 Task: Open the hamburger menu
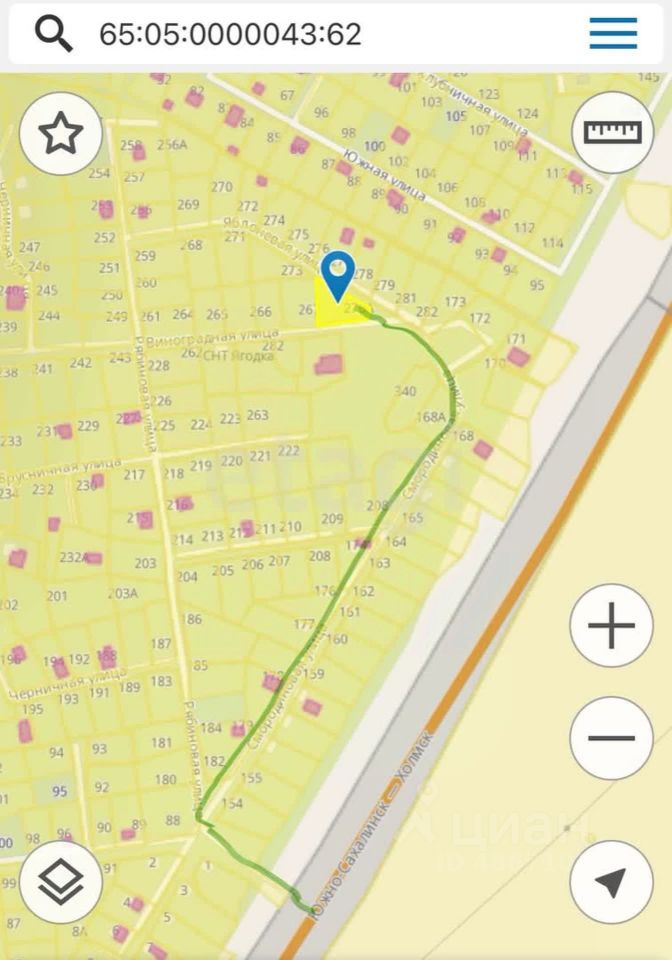613,34
